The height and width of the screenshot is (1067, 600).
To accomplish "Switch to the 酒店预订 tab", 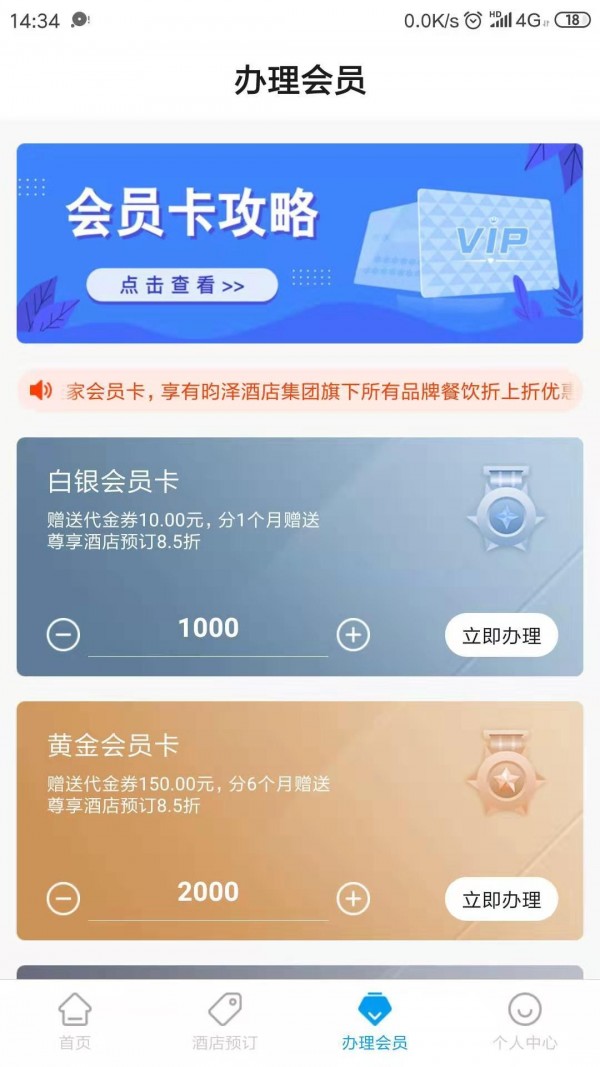I will [225, 1022].
